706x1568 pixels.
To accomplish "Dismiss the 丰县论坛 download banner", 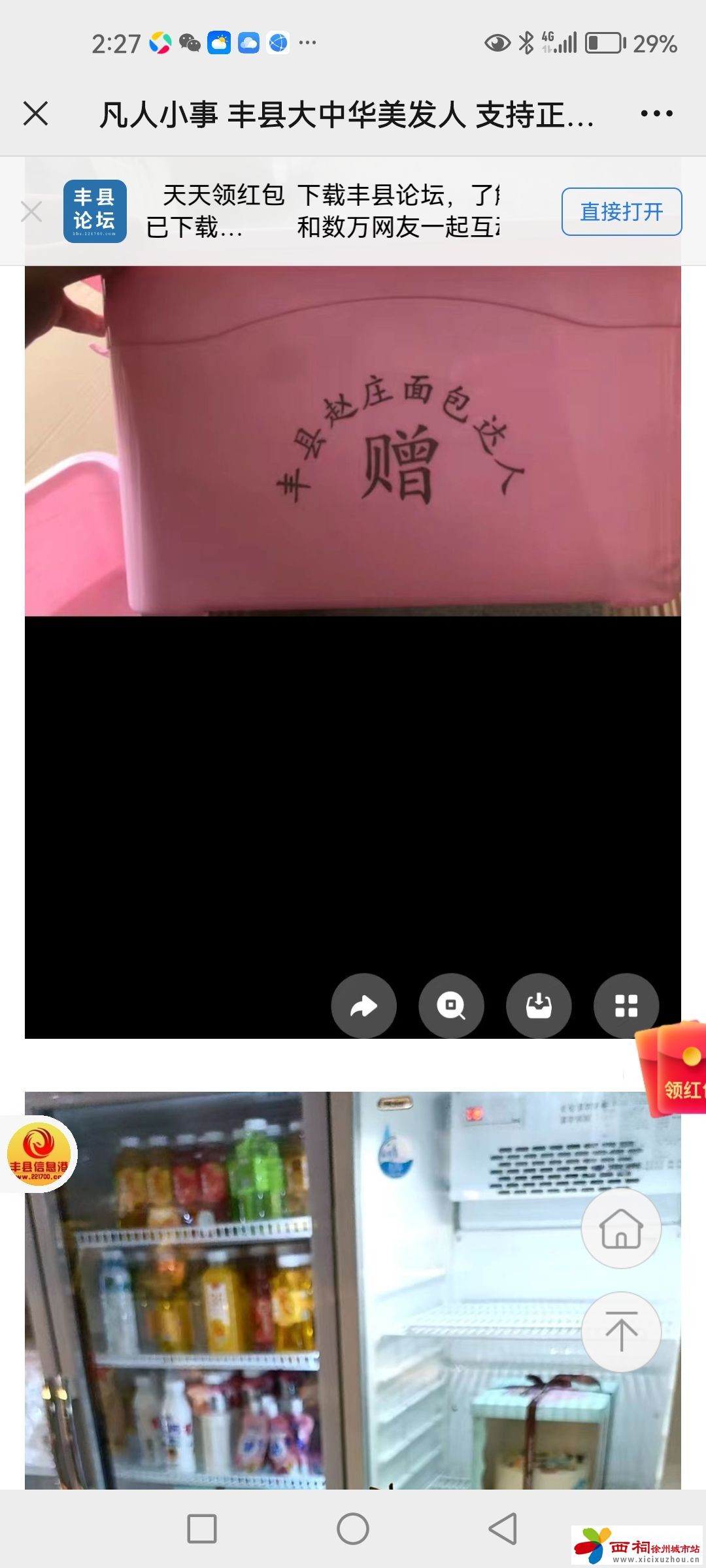I will click(x=31, y=212).
